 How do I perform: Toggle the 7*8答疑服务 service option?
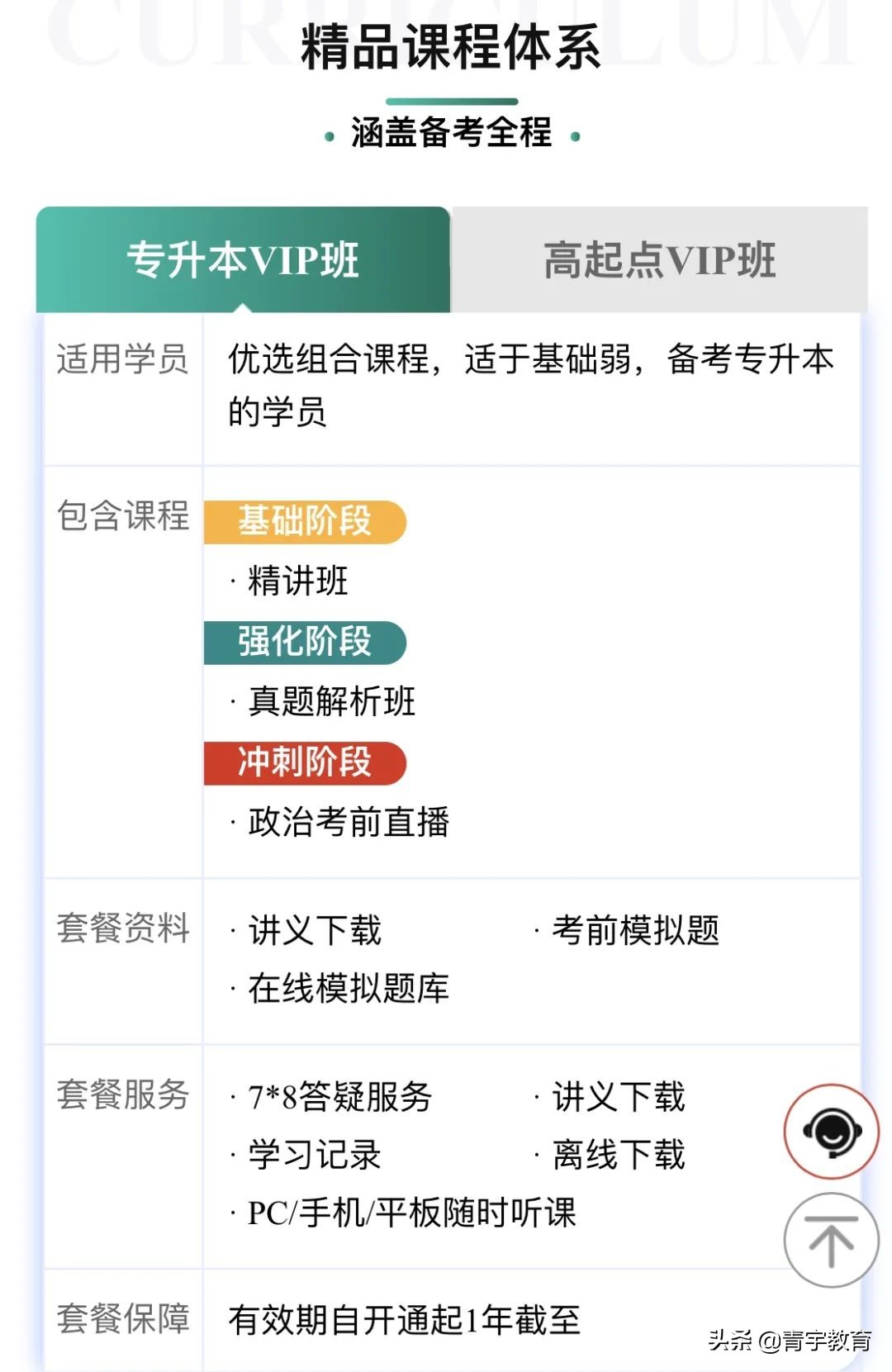coord(339,1099)
